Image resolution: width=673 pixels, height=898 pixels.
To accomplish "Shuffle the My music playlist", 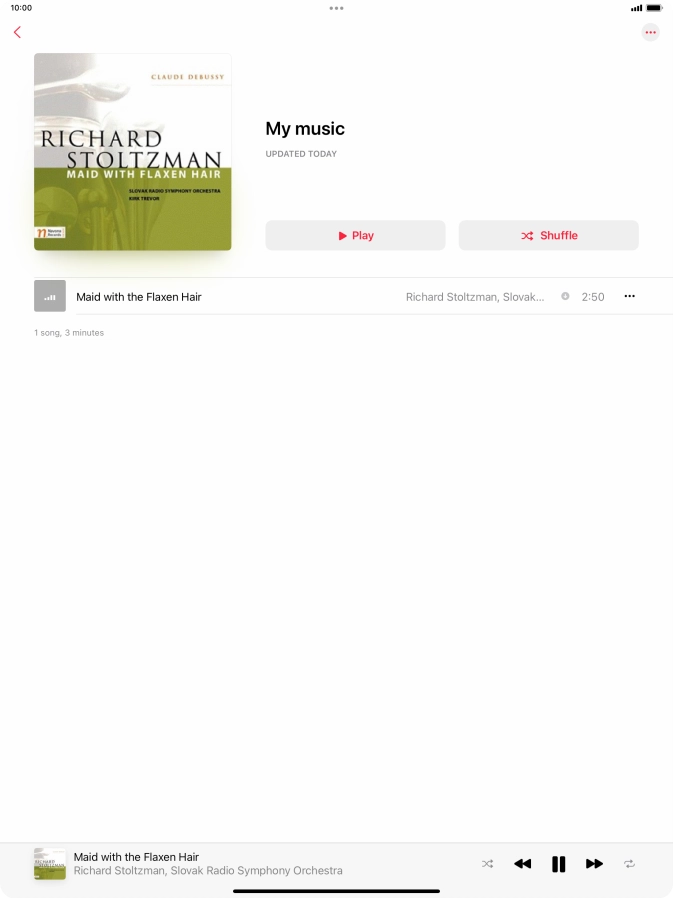I will 548,236.
